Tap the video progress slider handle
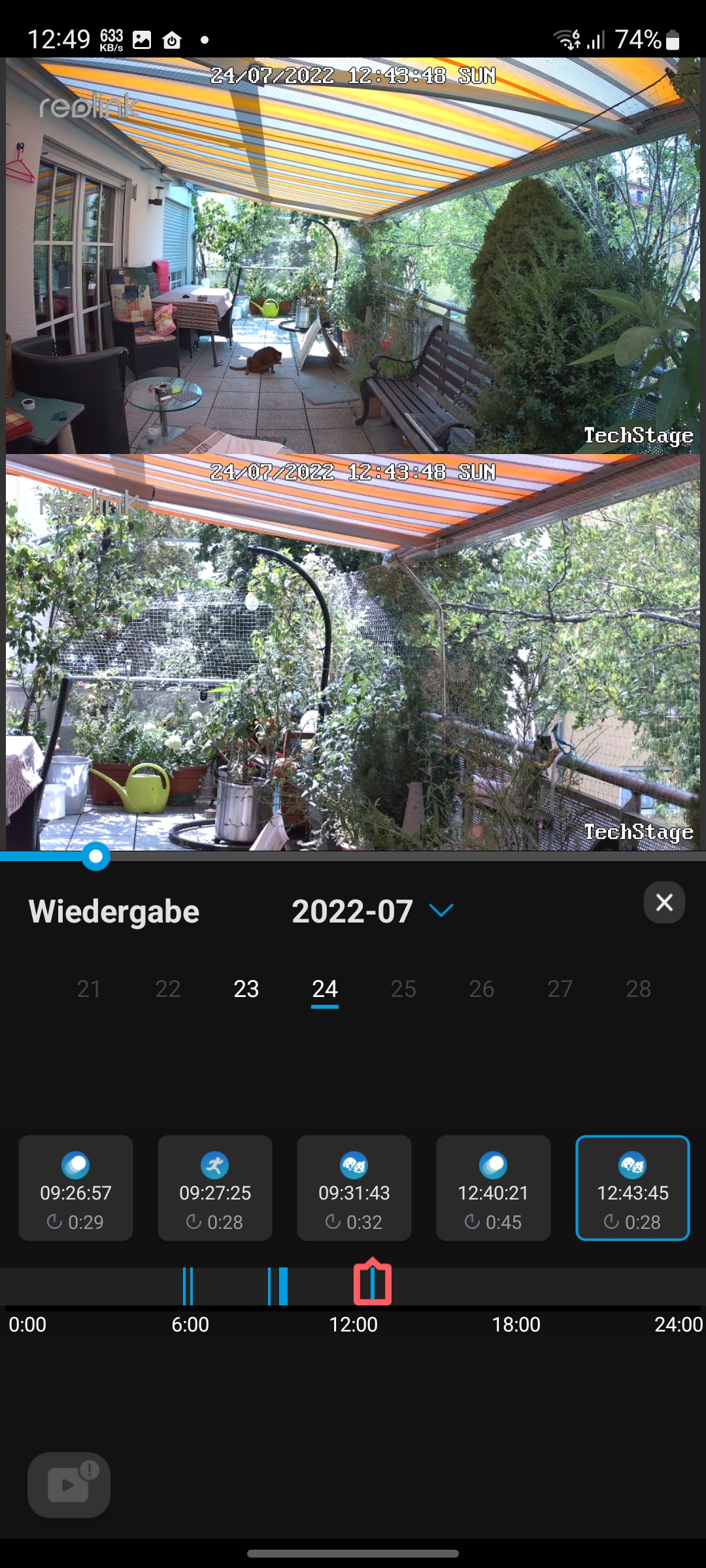The width and height of the screenshot is (706, 1568). point(96,856)
